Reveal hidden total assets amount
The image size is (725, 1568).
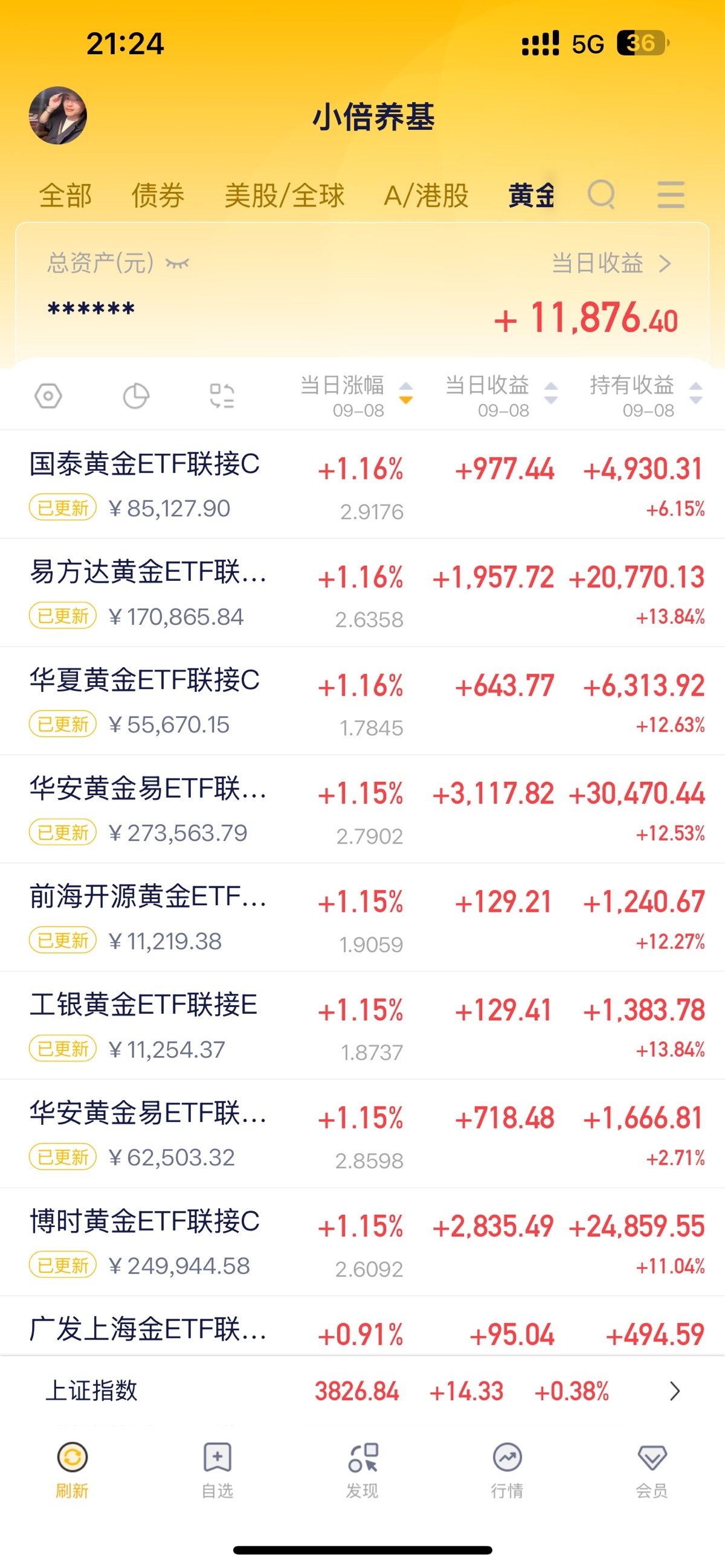coord(177,264)
